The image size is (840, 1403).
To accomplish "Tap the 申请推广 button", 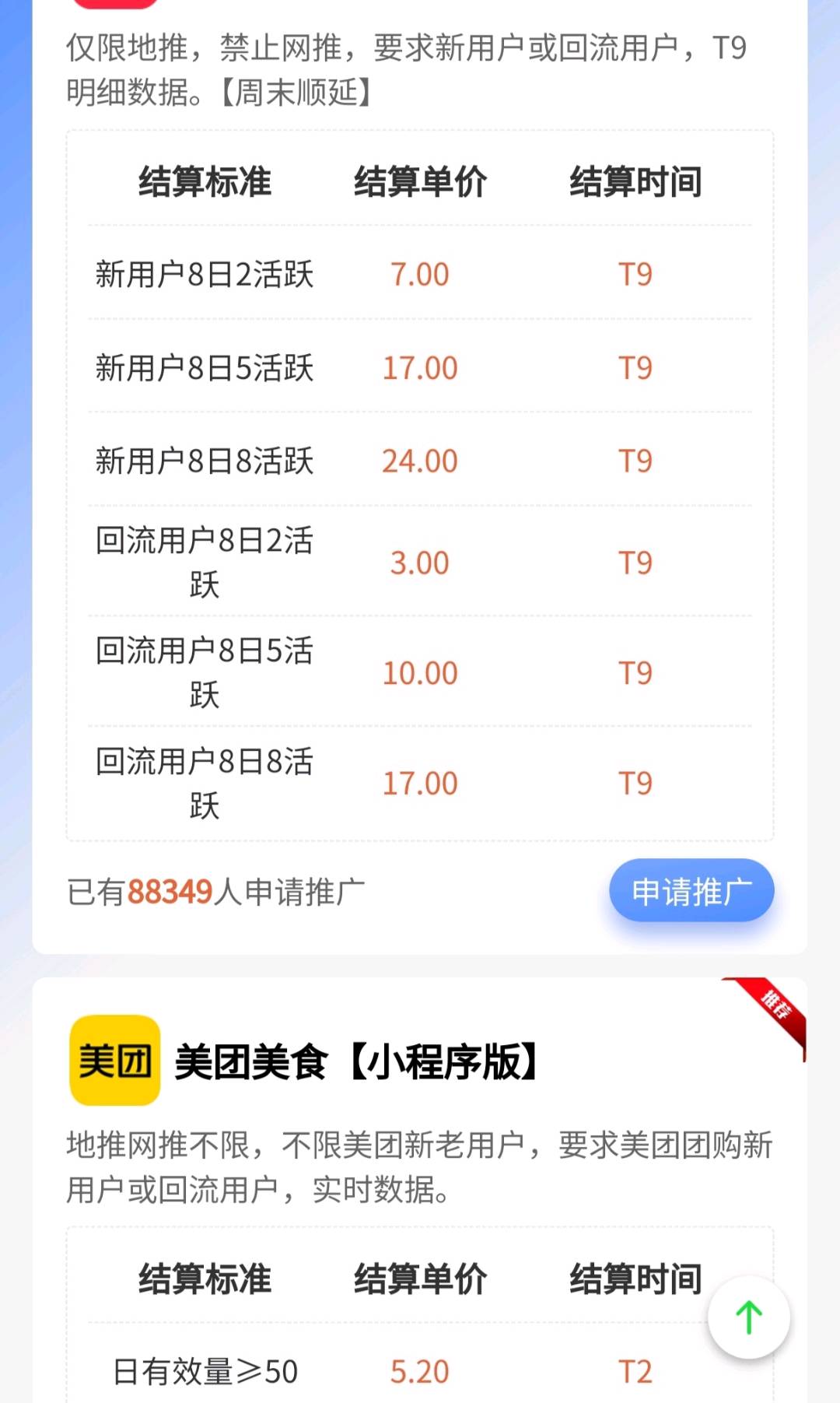I will click(691, 891).
